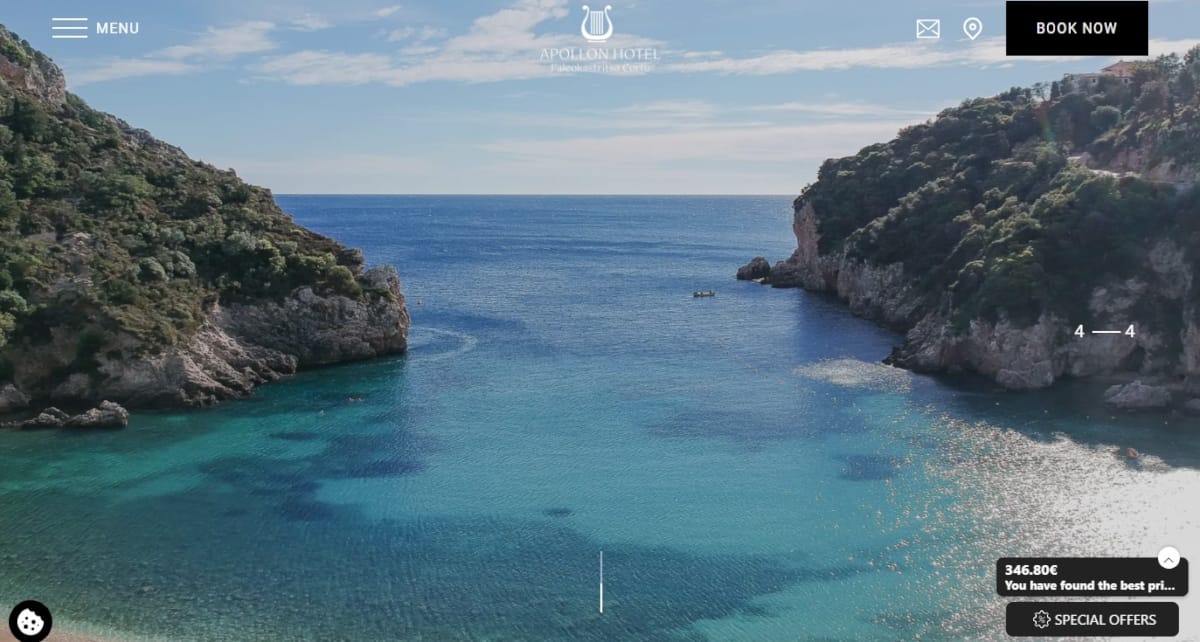Open the 346.80€ best price banner
This screenshot has height=642, width=1200.
coord(1085,579)
